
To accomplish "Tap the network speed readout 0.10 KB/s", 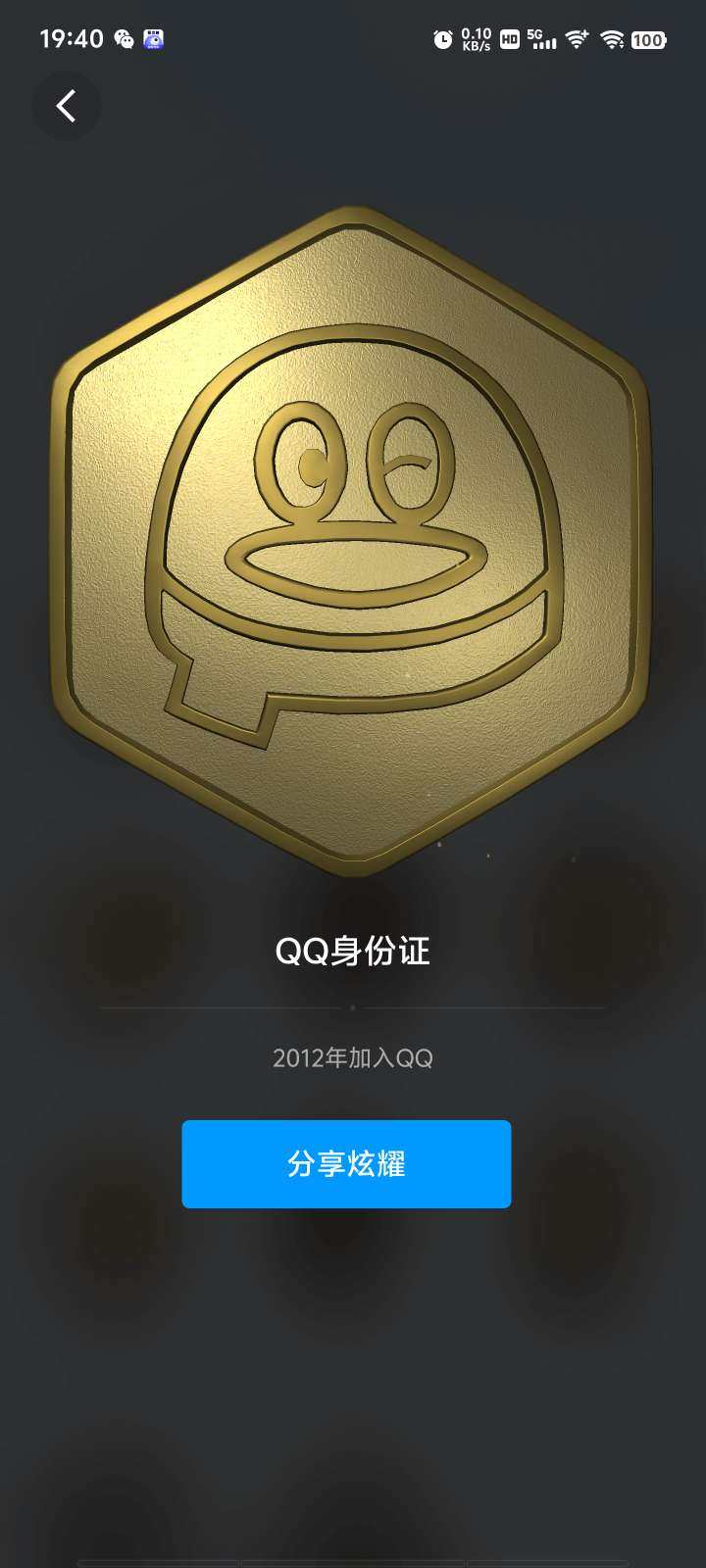I will pos(476,39).
